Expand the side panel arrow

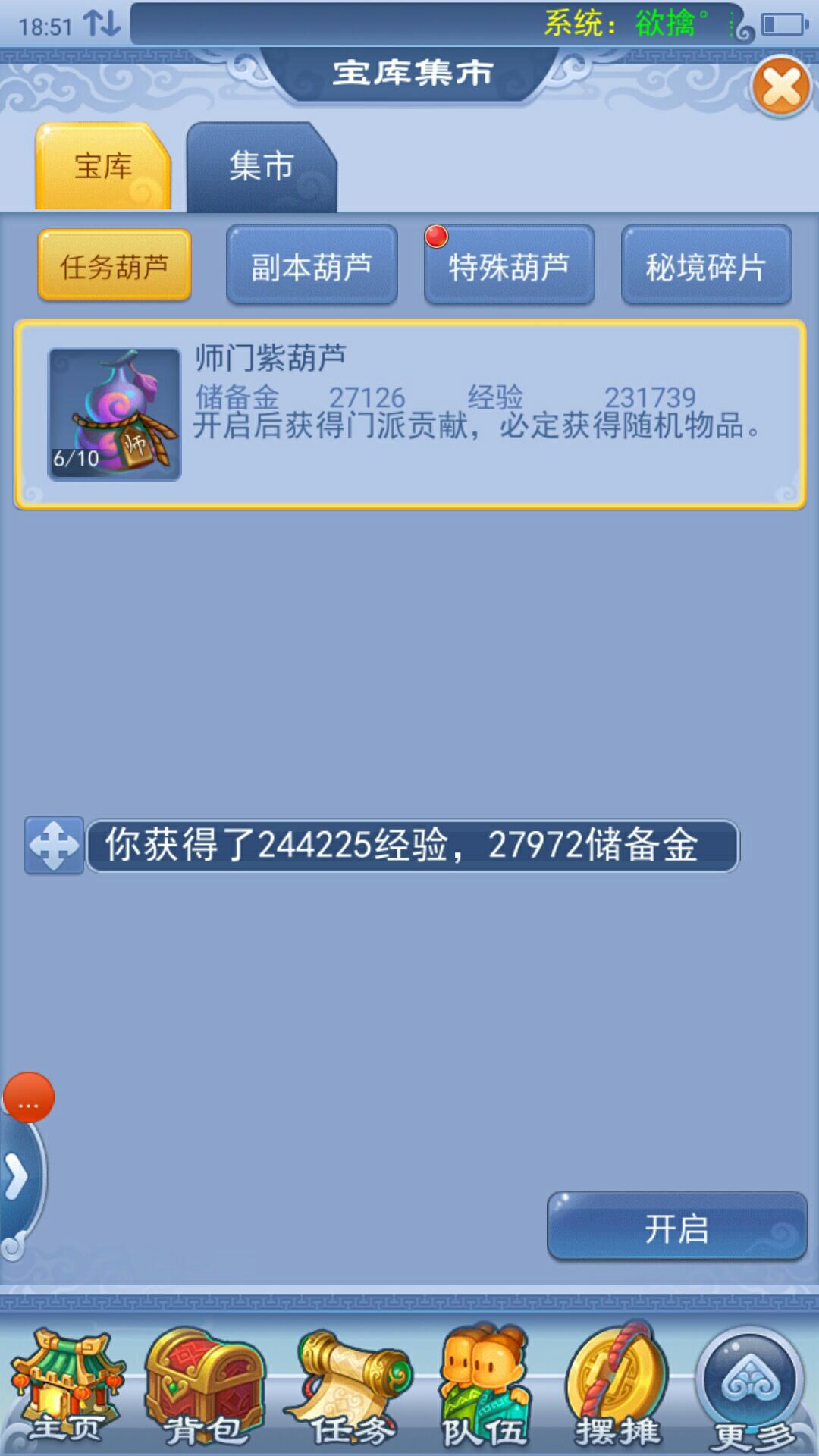click(x=17, y=1178)
